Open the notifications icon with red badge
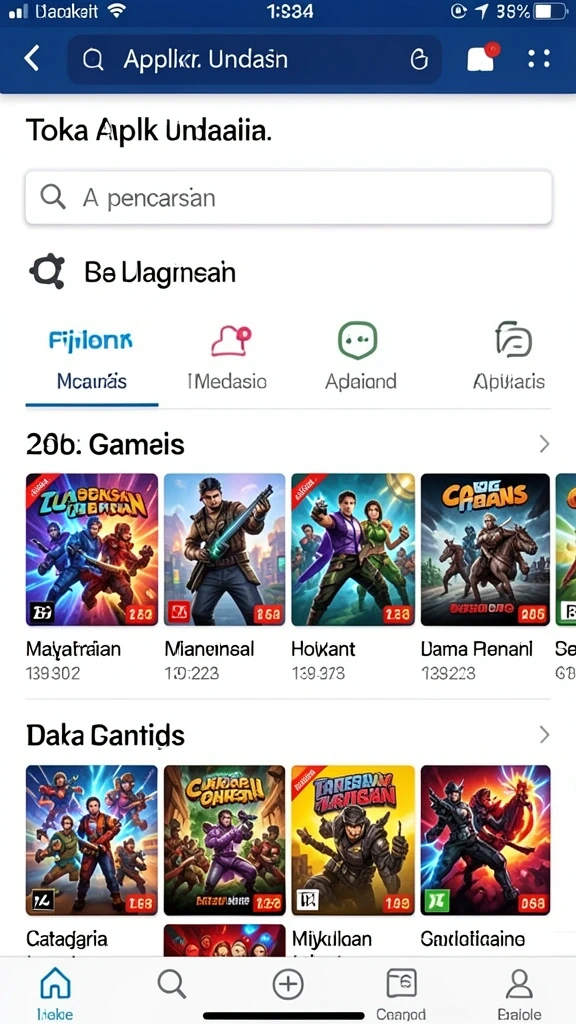 pos(482,57)
